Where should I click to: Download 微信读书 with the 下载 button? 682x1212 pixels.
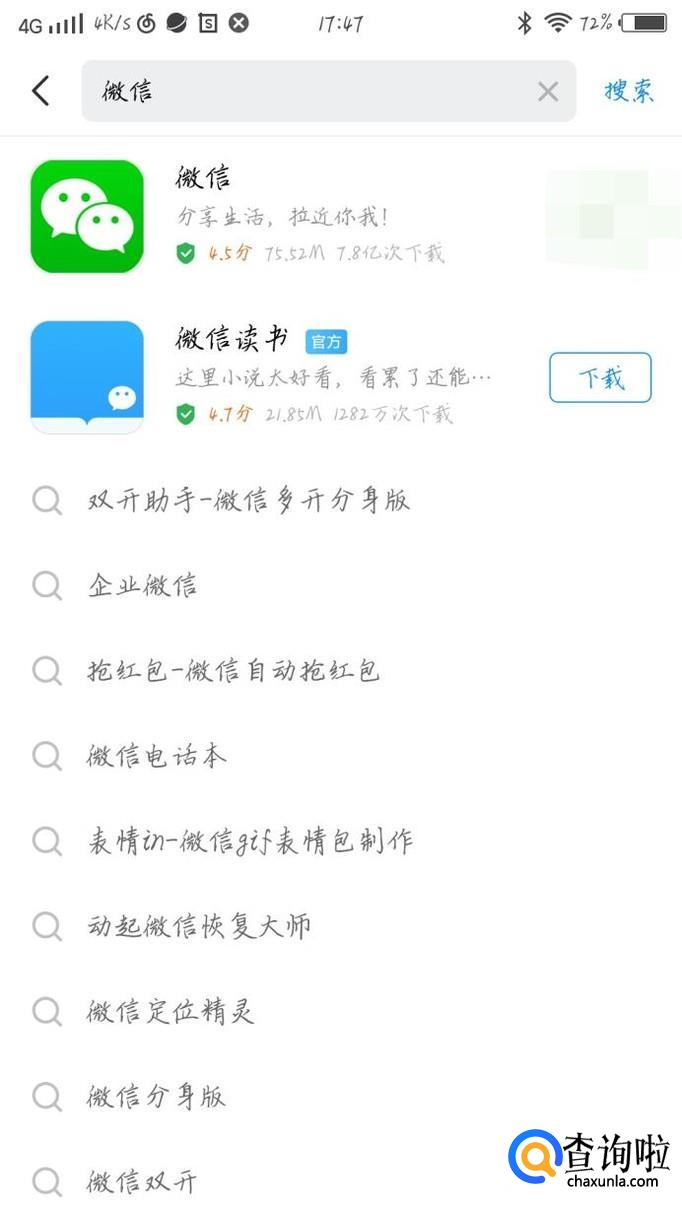600,378
